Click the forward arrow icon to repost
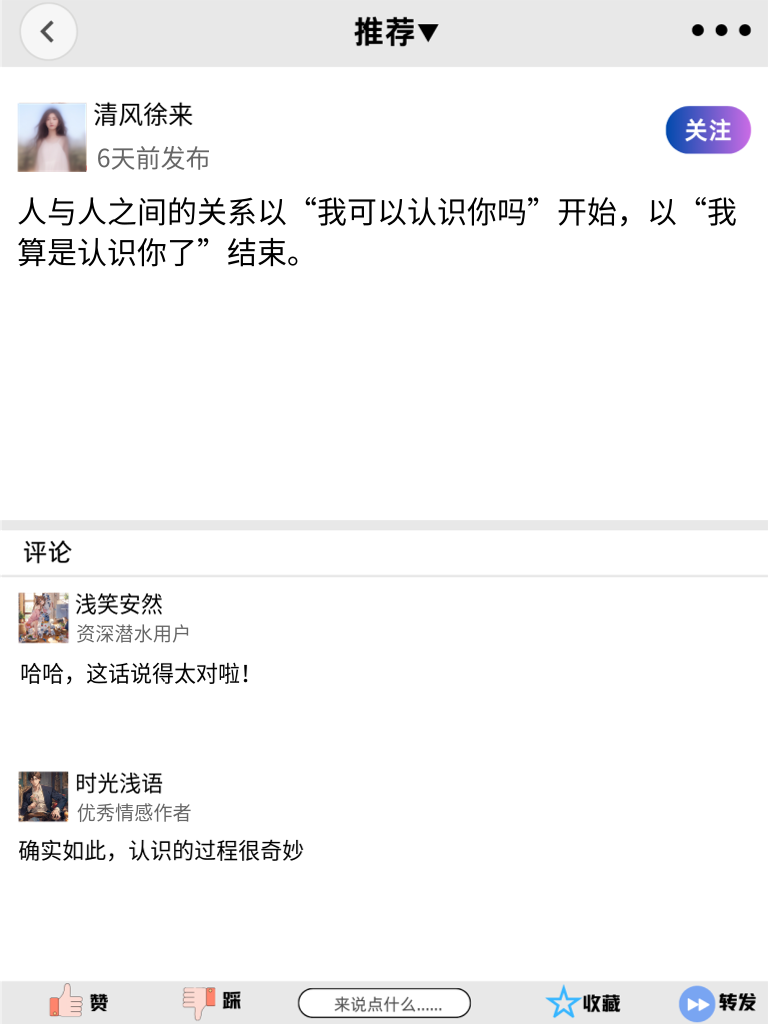Screen dimensions: 768x1024 click(x=696, y=1001)
